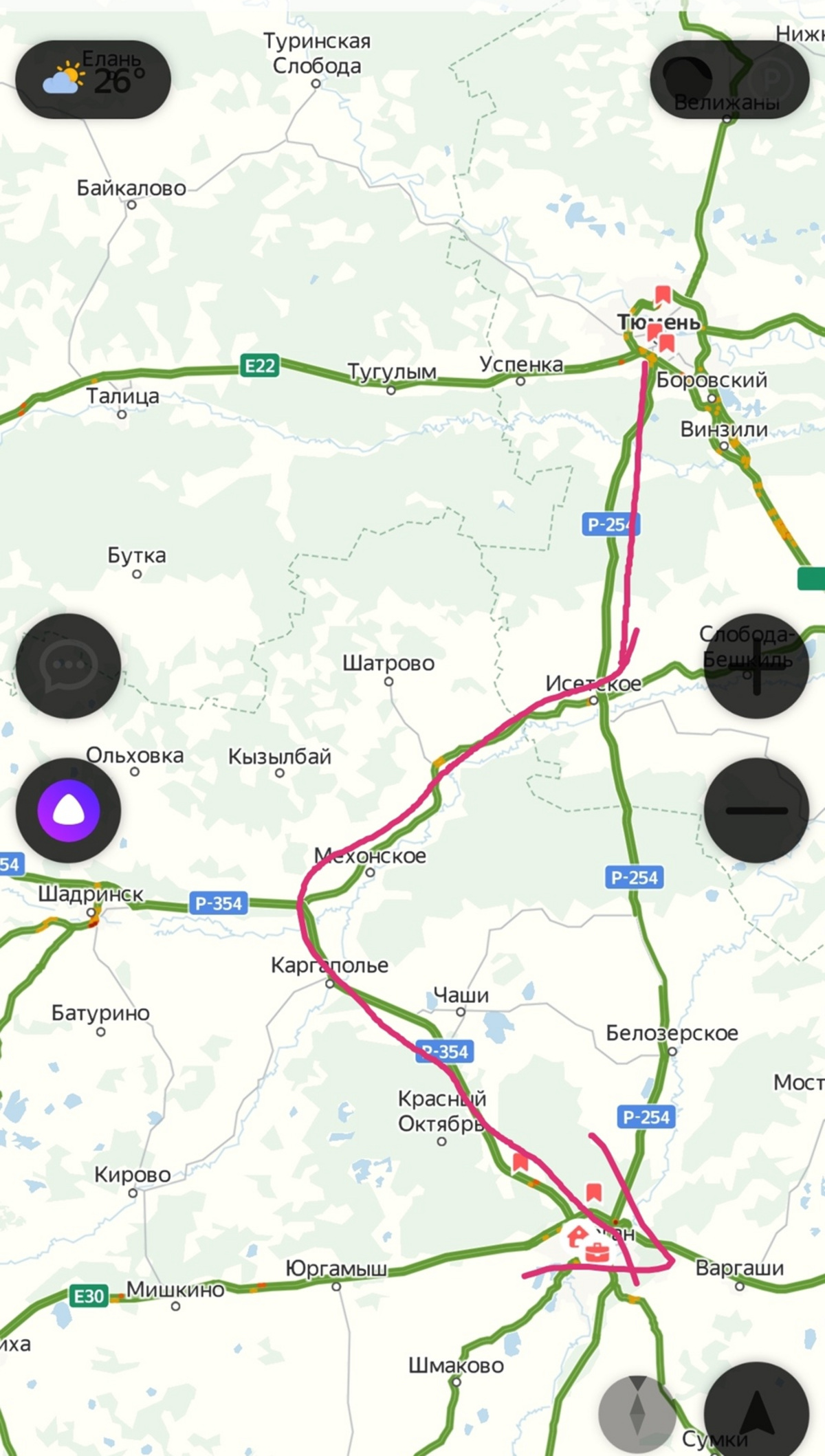Open the bookmark near Krasny Oktyabr
This screenshot has width=825, height=1456.
[520, 1162]
